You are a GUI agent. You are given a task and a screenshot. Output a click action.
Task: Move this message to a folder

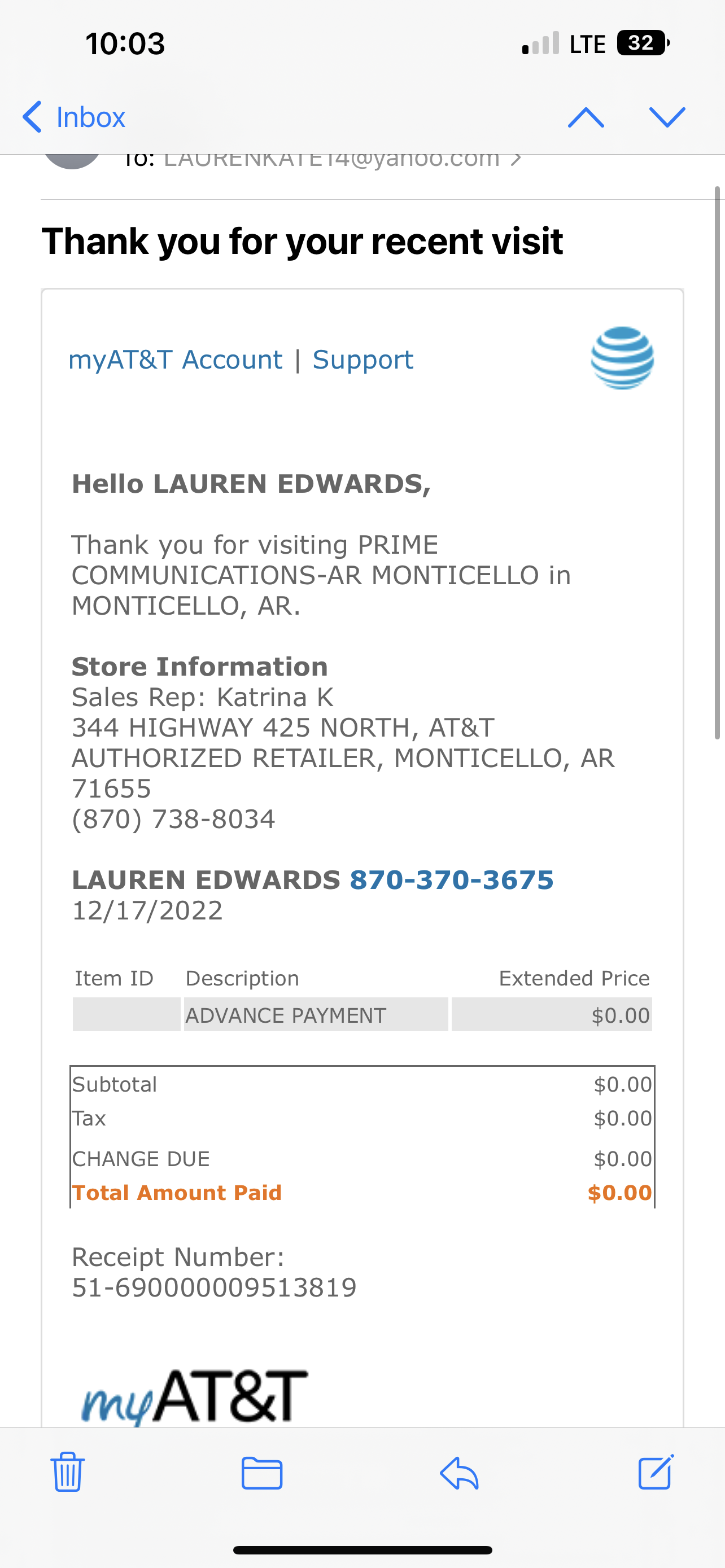click(262, 1473)
